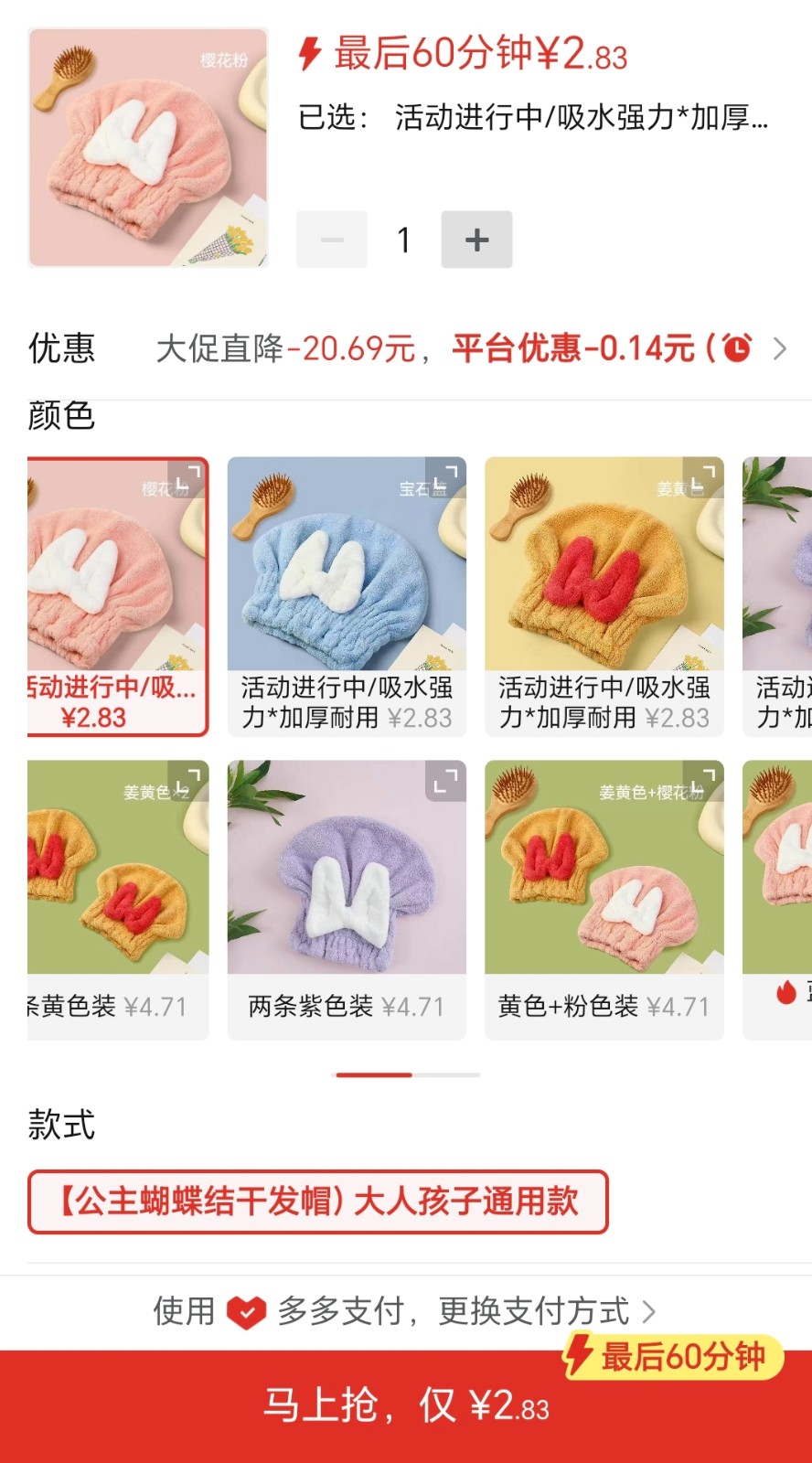The height and width of the screenshot is (1463, 812).
Task: View the selected product image at top
Action: click(x=147, y=147)
